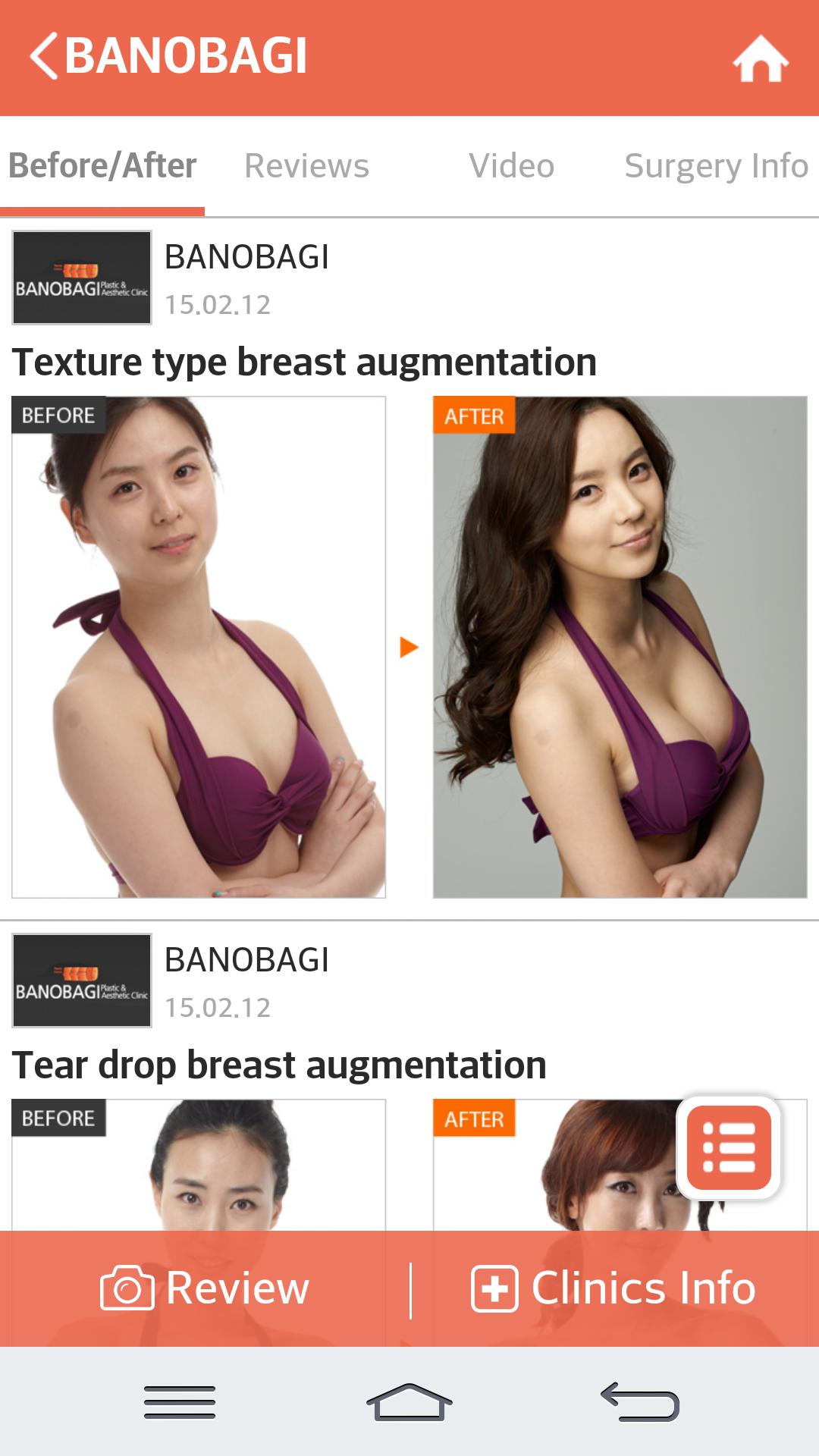Select the Before/After tab
Image resolution: width=819 pixels, height=1456 pixels.
[102, 166]
